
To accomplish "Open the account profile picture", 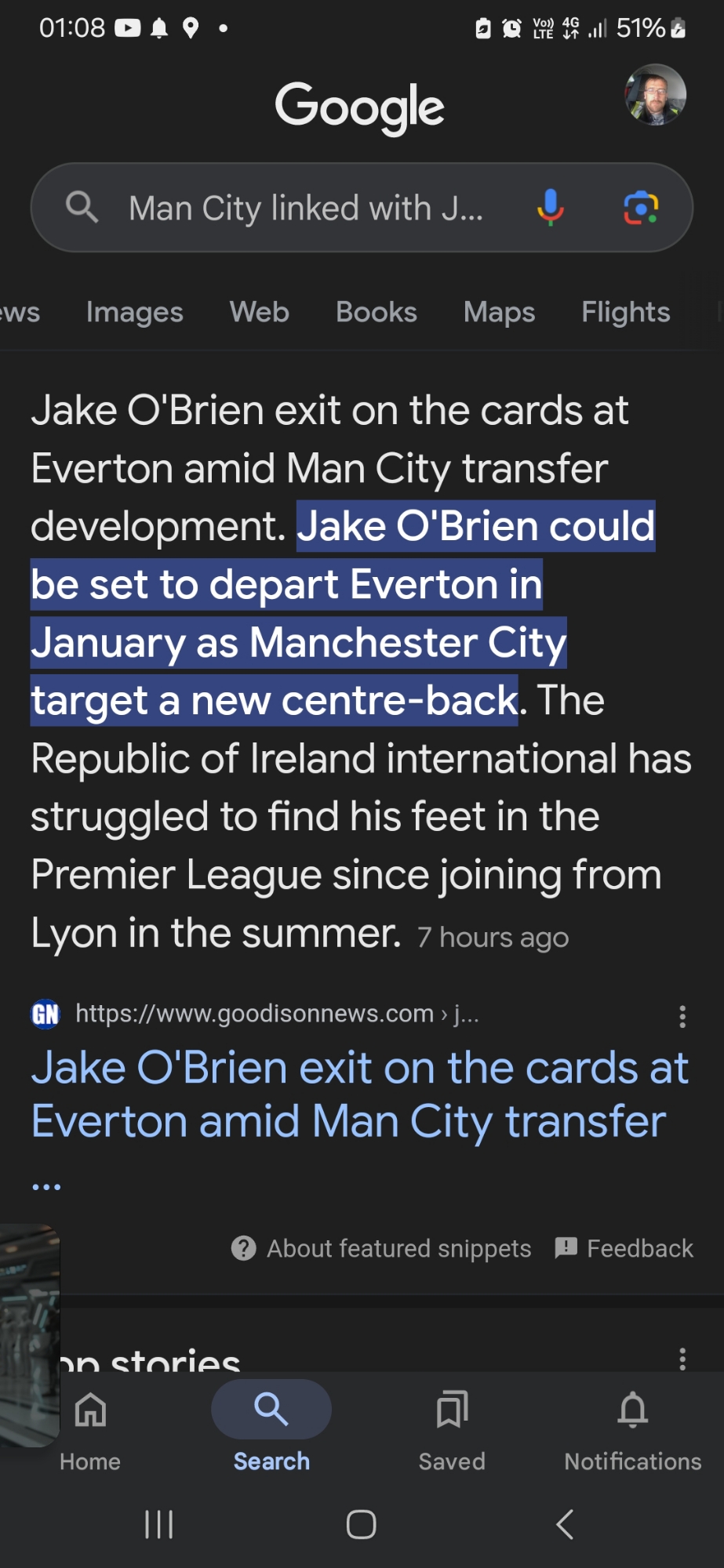I will pos(655,95).
